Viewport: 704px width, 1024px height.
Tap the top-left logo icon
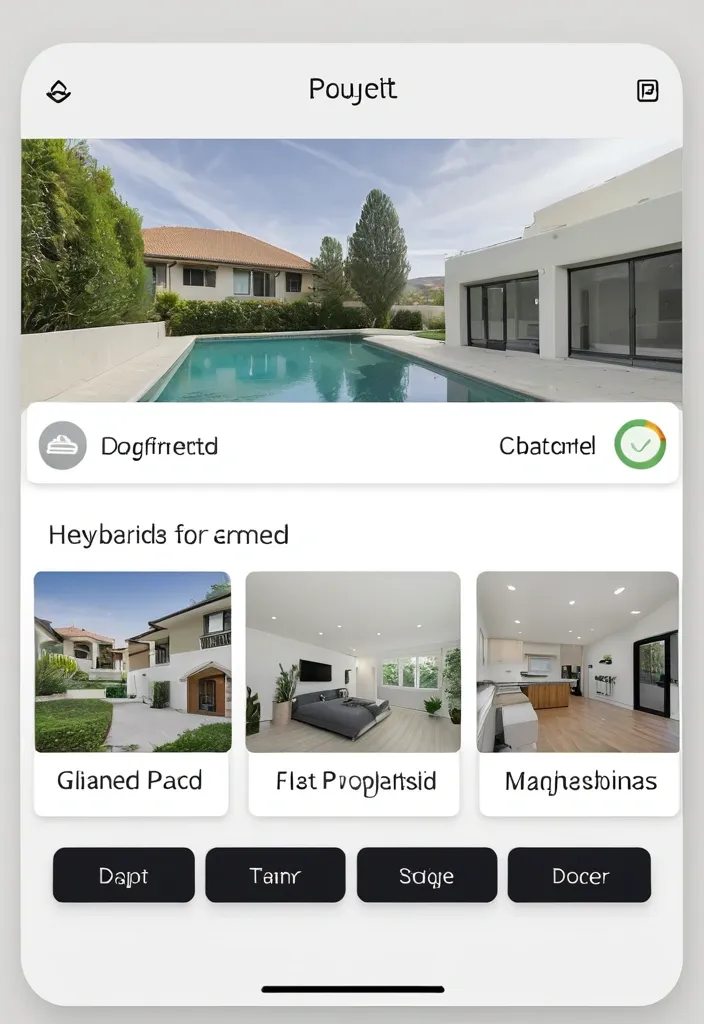[x=59, y=92]
